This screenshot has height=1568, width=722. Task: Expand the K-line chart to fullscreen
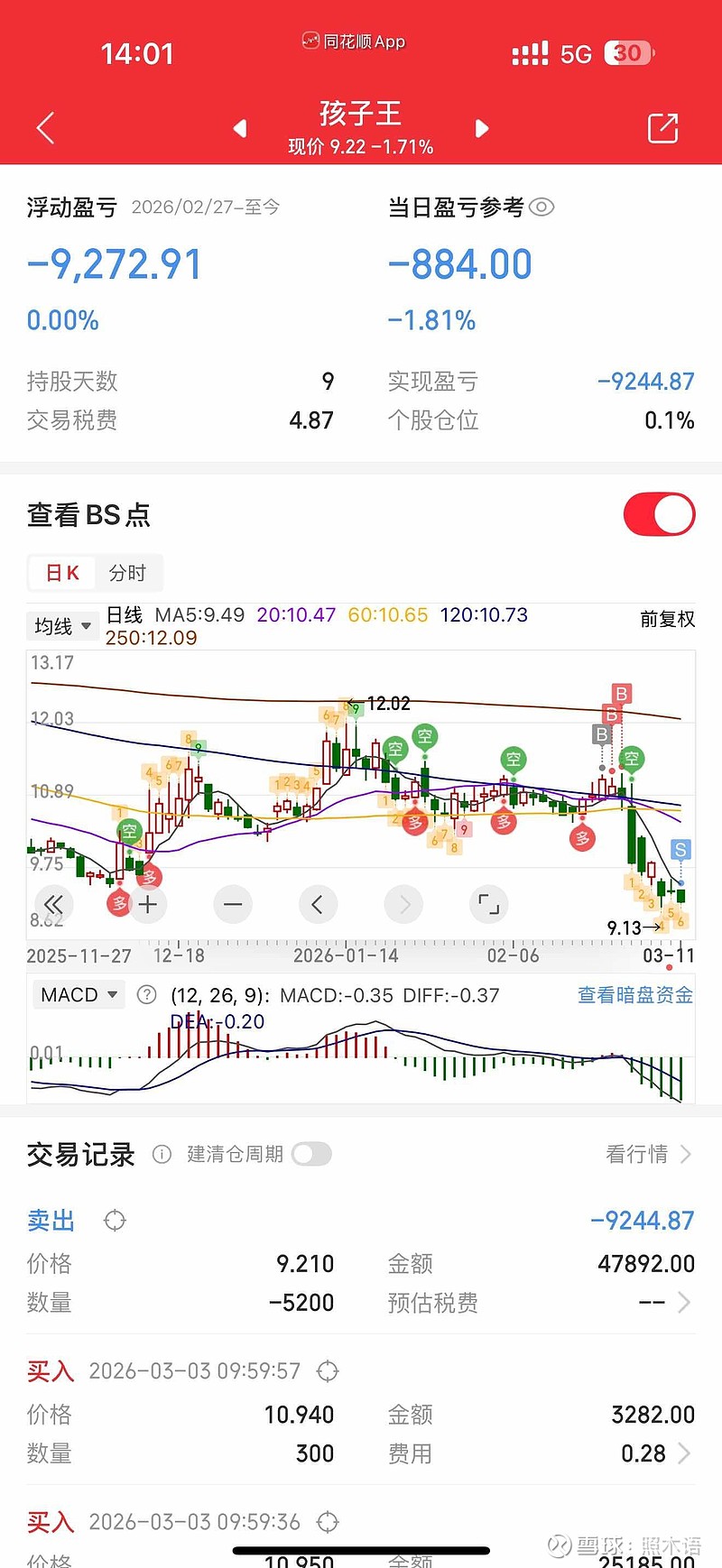click(x=488, y=904)
